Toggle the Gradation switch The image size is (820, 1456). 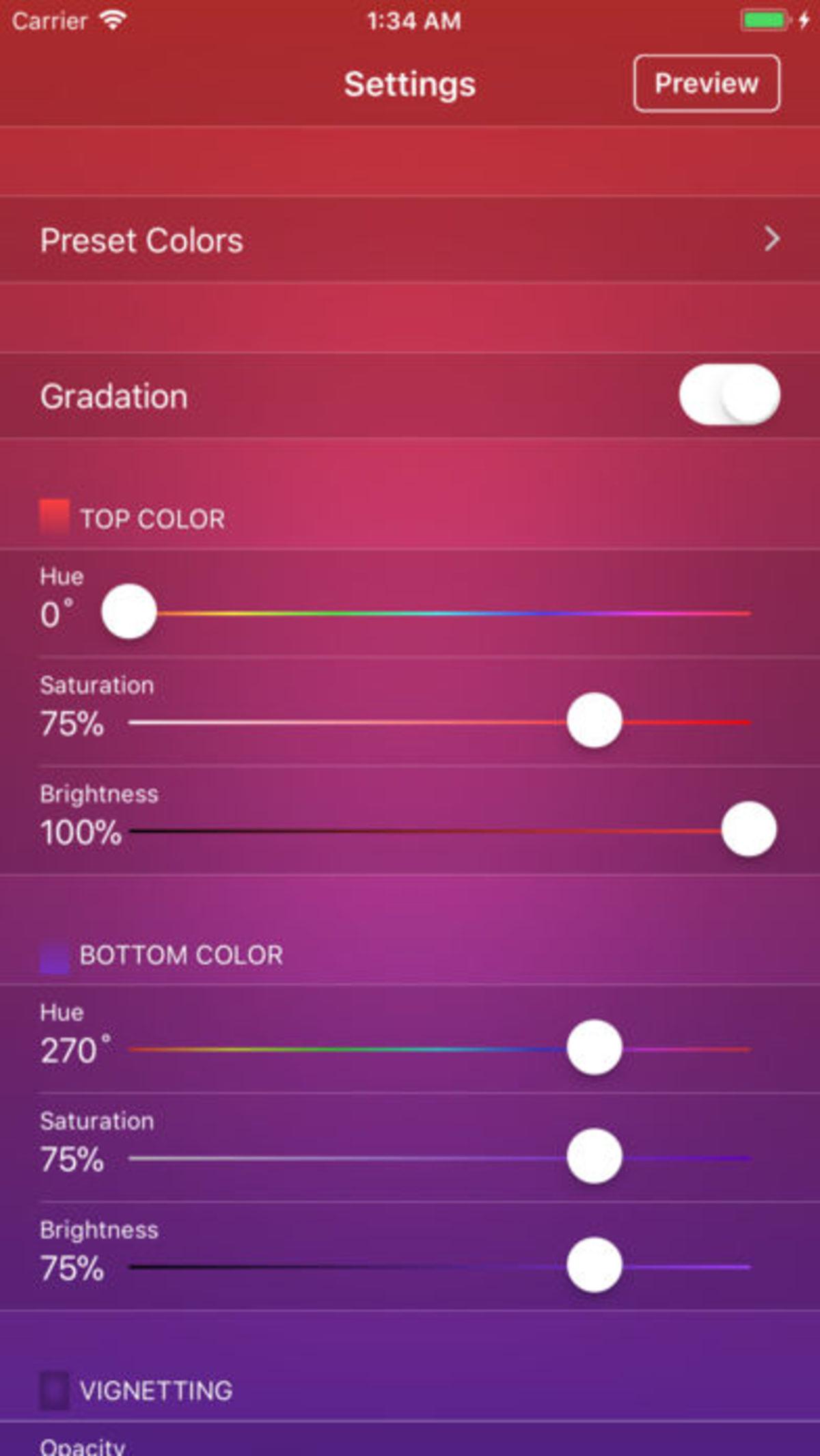729,395
